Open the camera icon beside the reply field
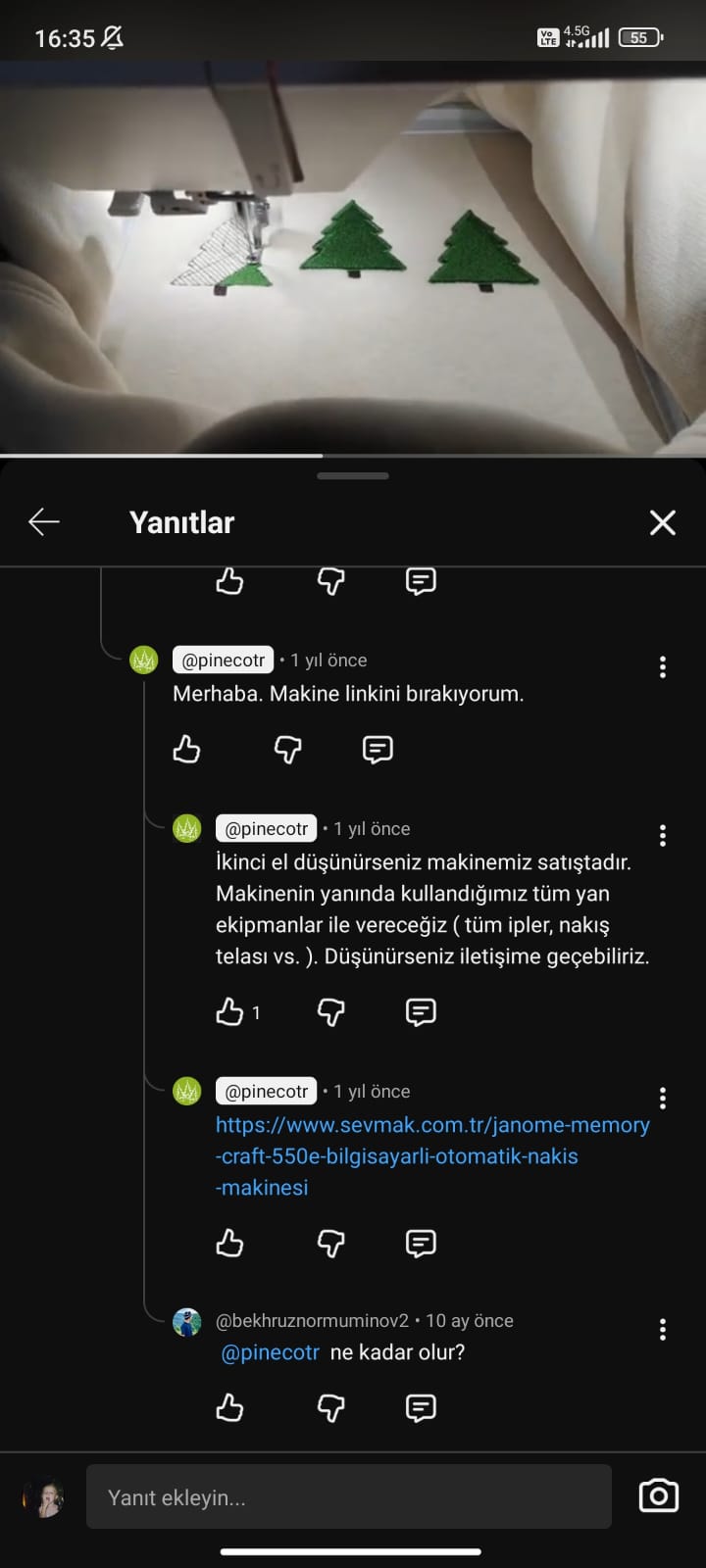The height and width of the screenshot is (1568, 706). point(658,1496)
